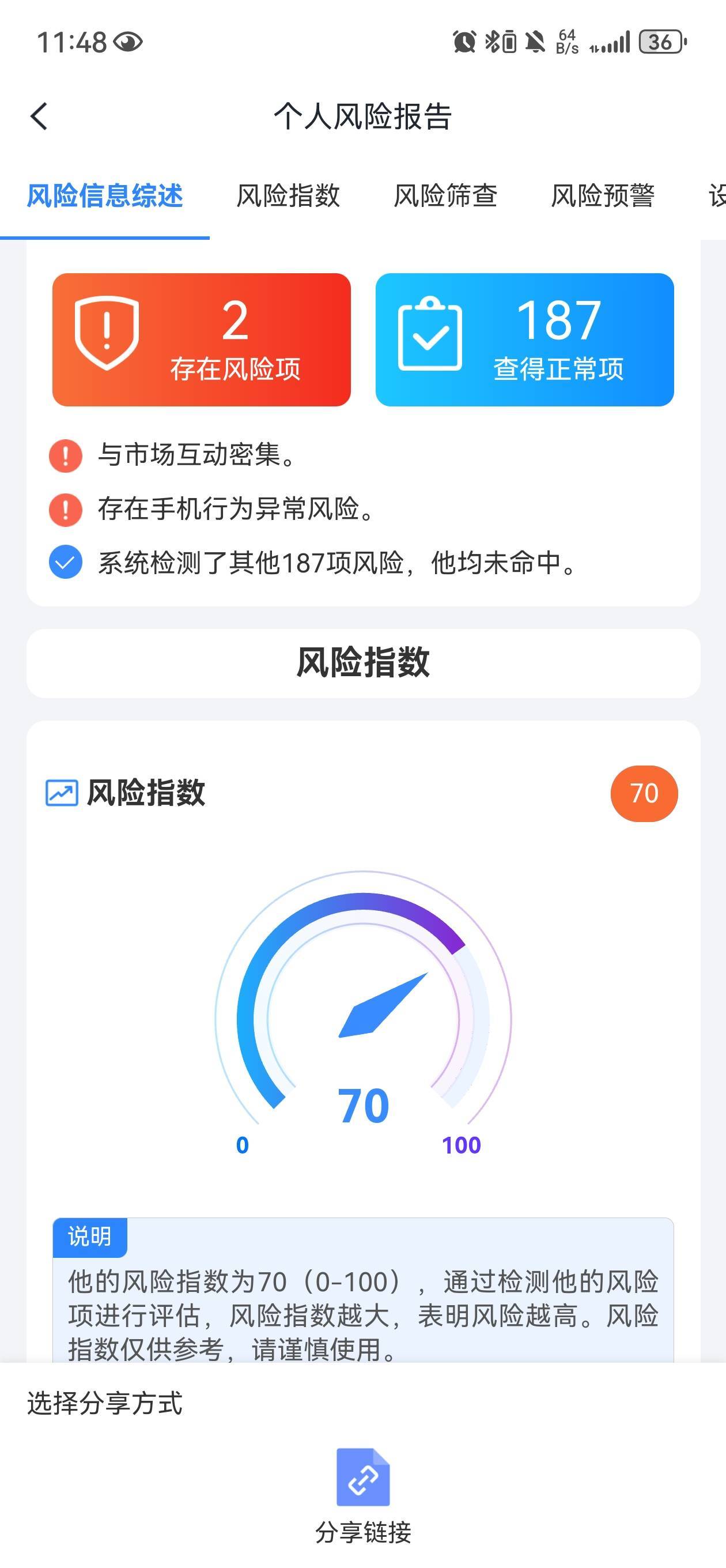Open the 查得正常项 card showing 187
This screenshot has height=1568, width=726.
(x=524, y=340)
